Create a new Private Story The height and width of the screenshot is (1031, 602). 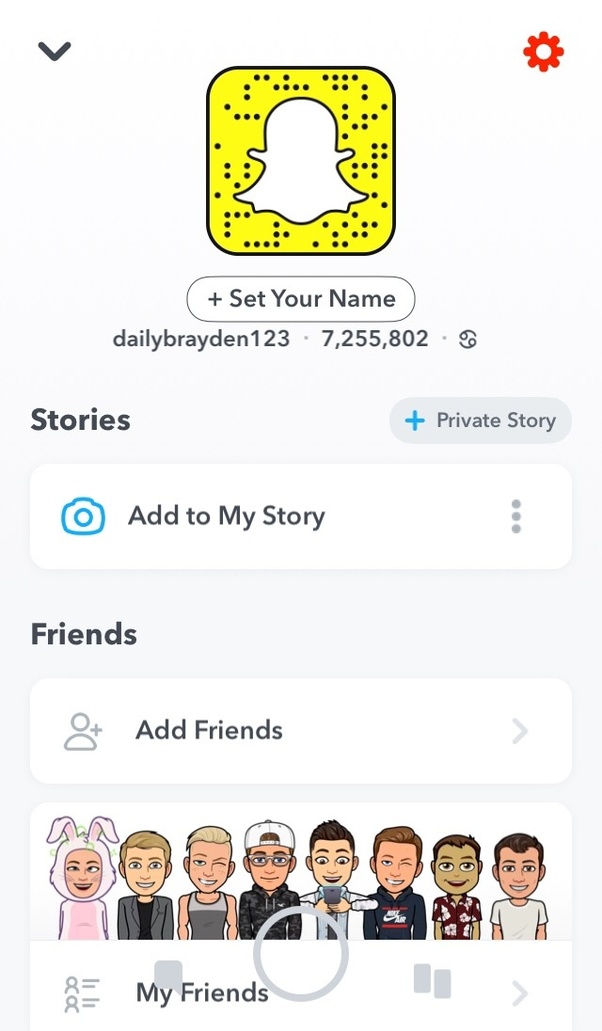pyautogui.click(x=480, y=420)
